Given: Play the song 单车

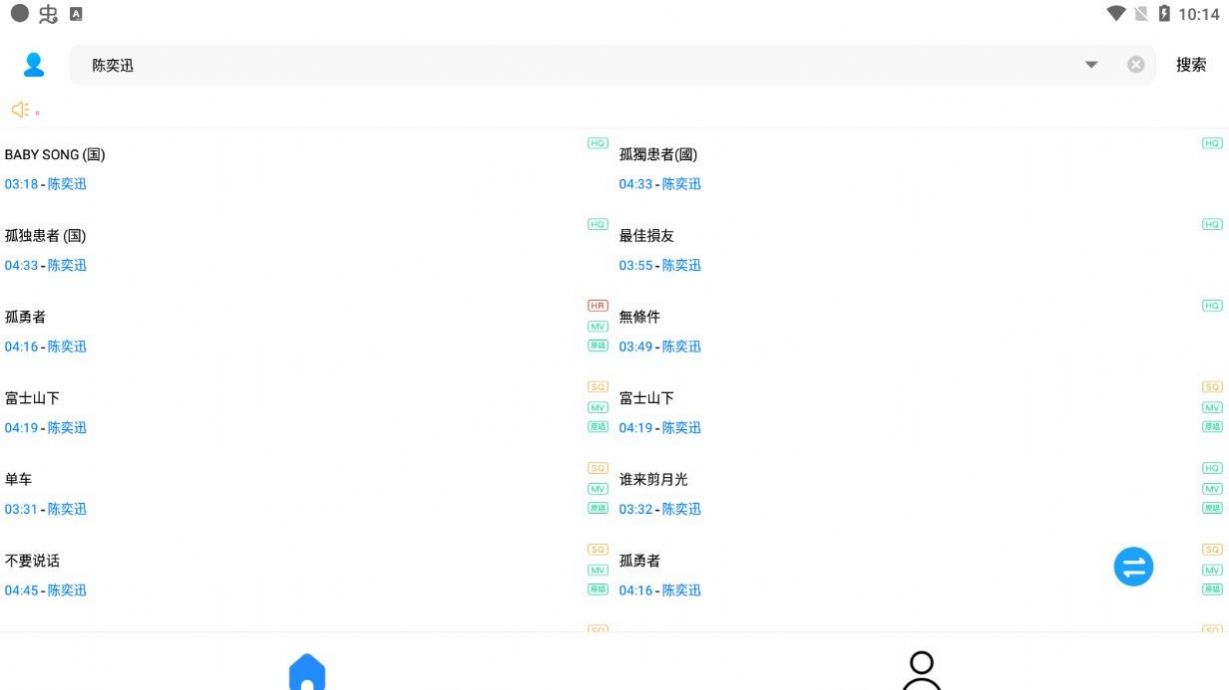Looking at the screenshot, I should (x=19, y=480).
